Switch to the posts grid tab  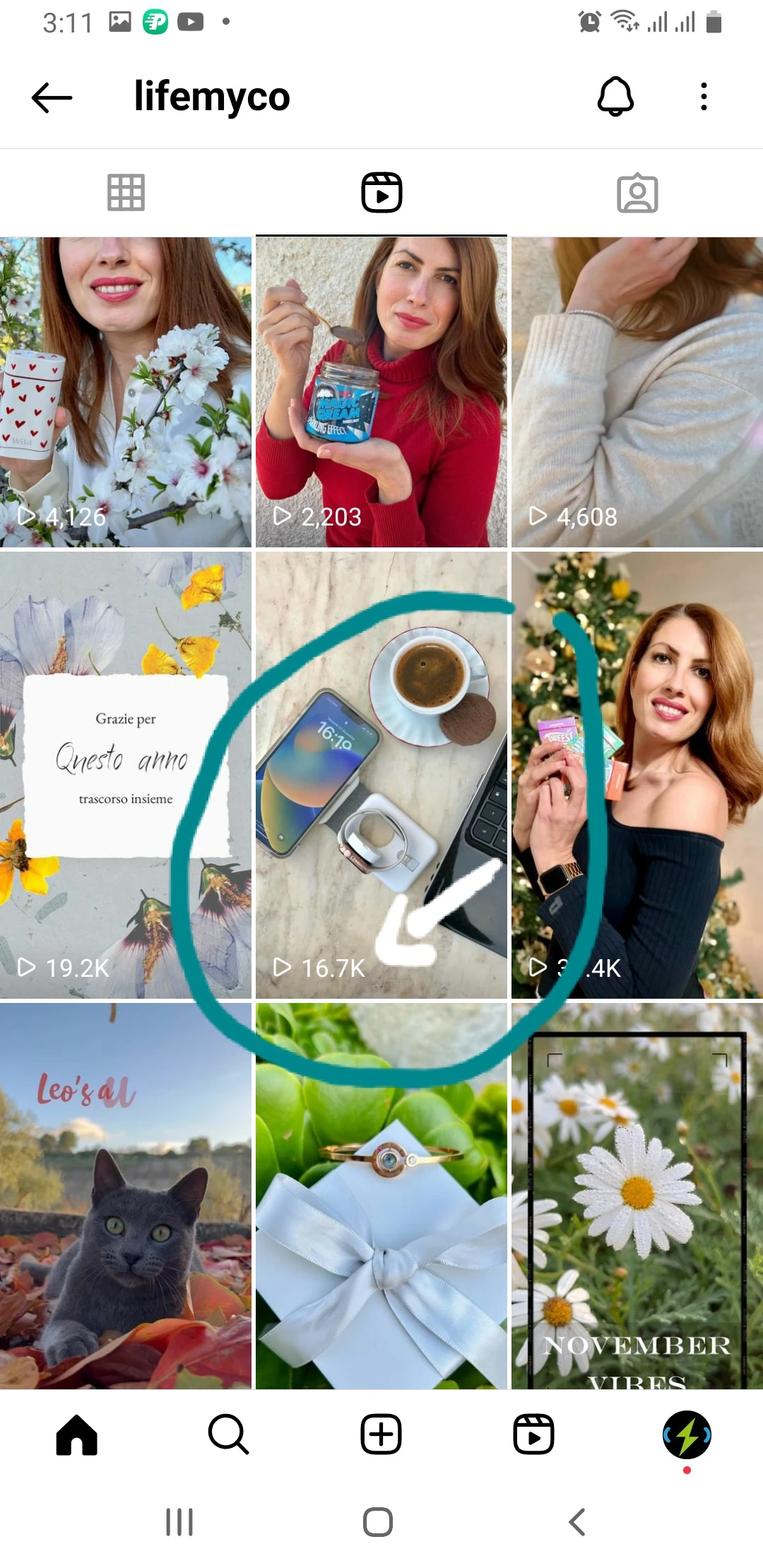tap(126, 192)
